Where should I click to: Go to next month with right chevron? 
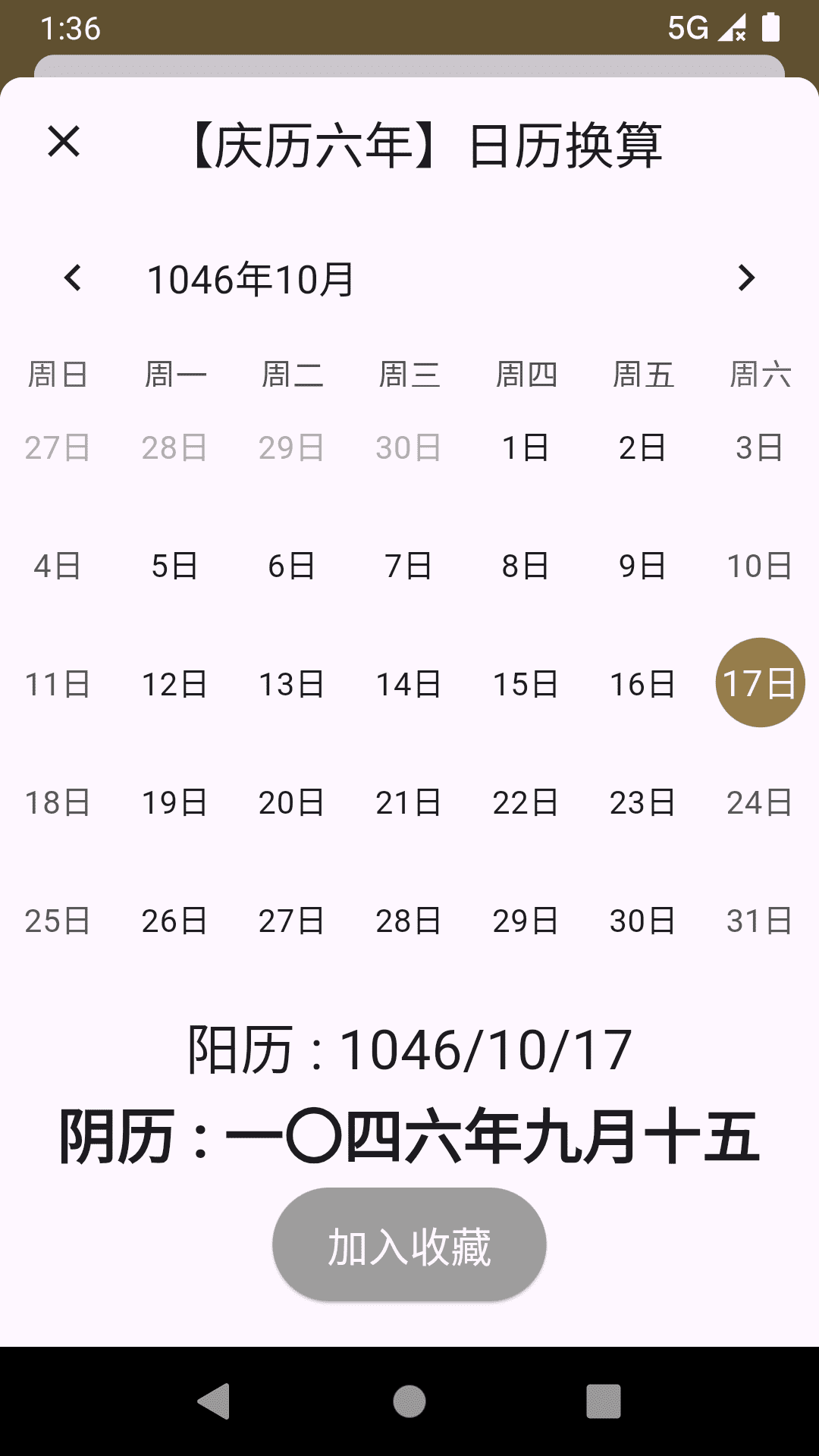[x=745, y=278]
